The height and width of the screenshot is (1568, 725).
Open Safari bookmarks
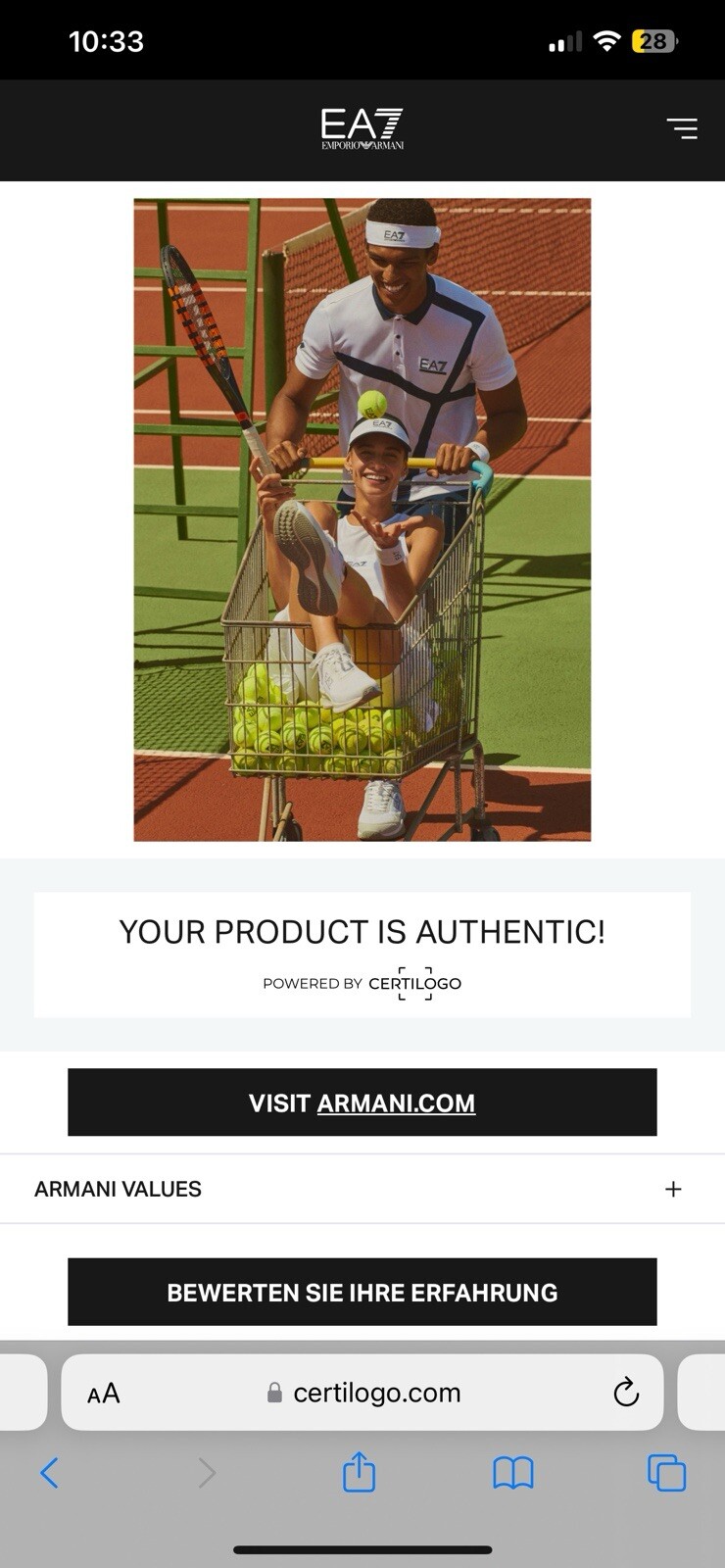[513, 1472]
